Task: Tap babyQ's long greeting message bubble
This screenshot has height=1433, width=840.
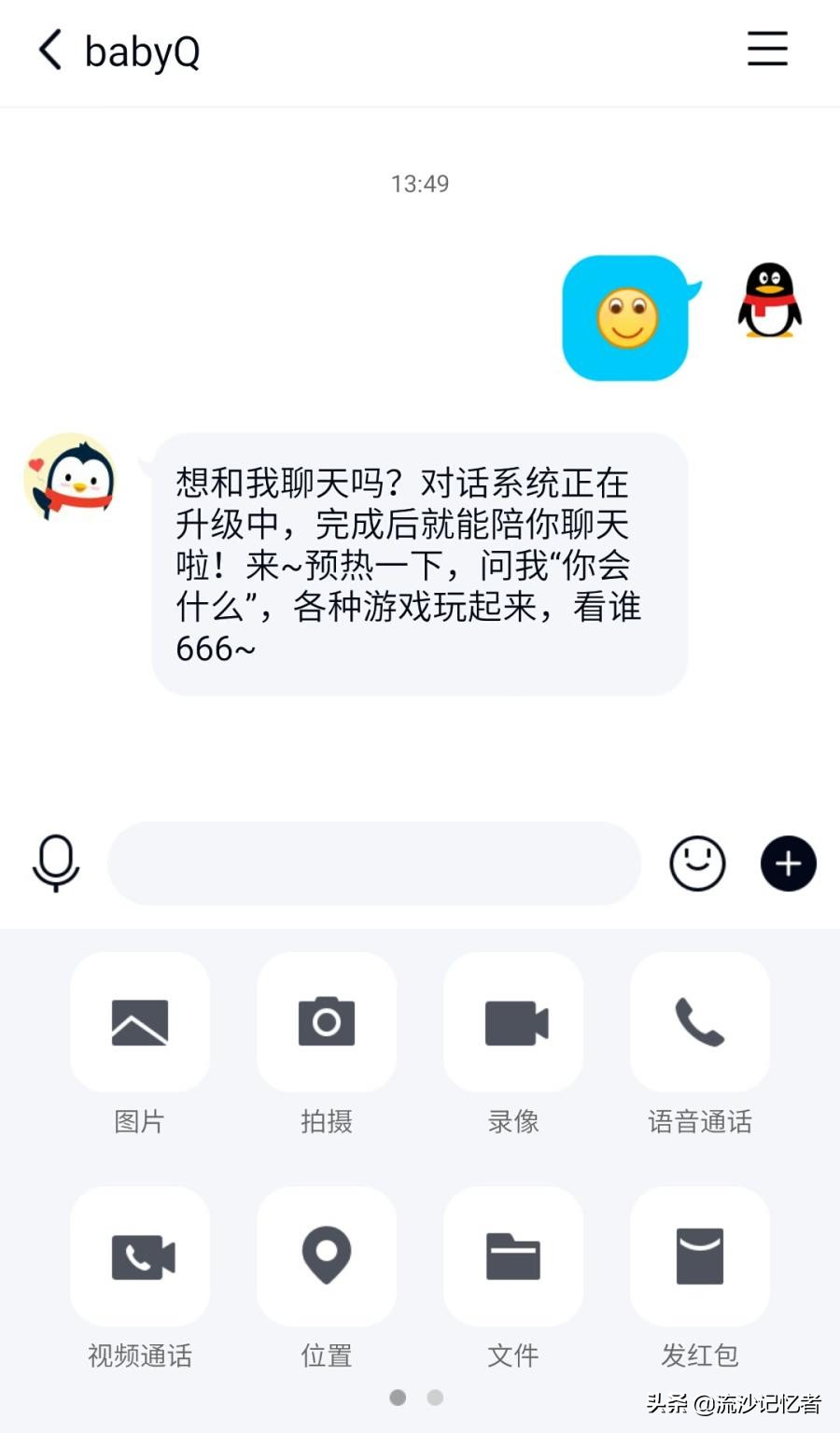Action: pos(417,563)
